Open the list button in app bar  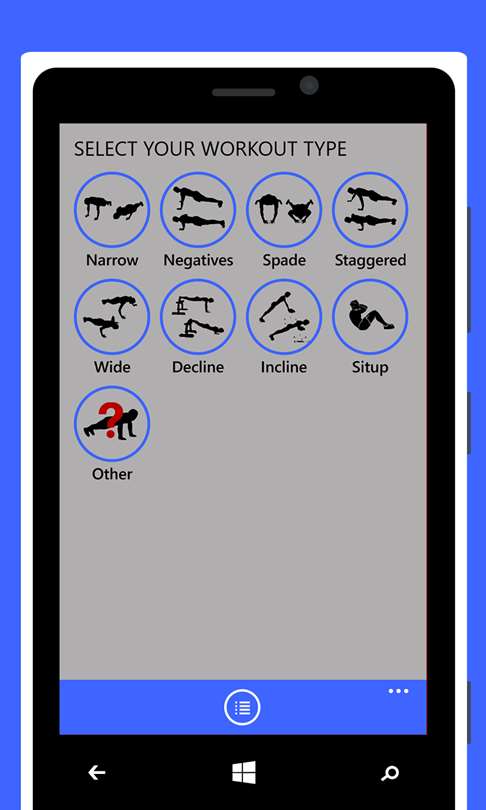[x=242, y=707]
